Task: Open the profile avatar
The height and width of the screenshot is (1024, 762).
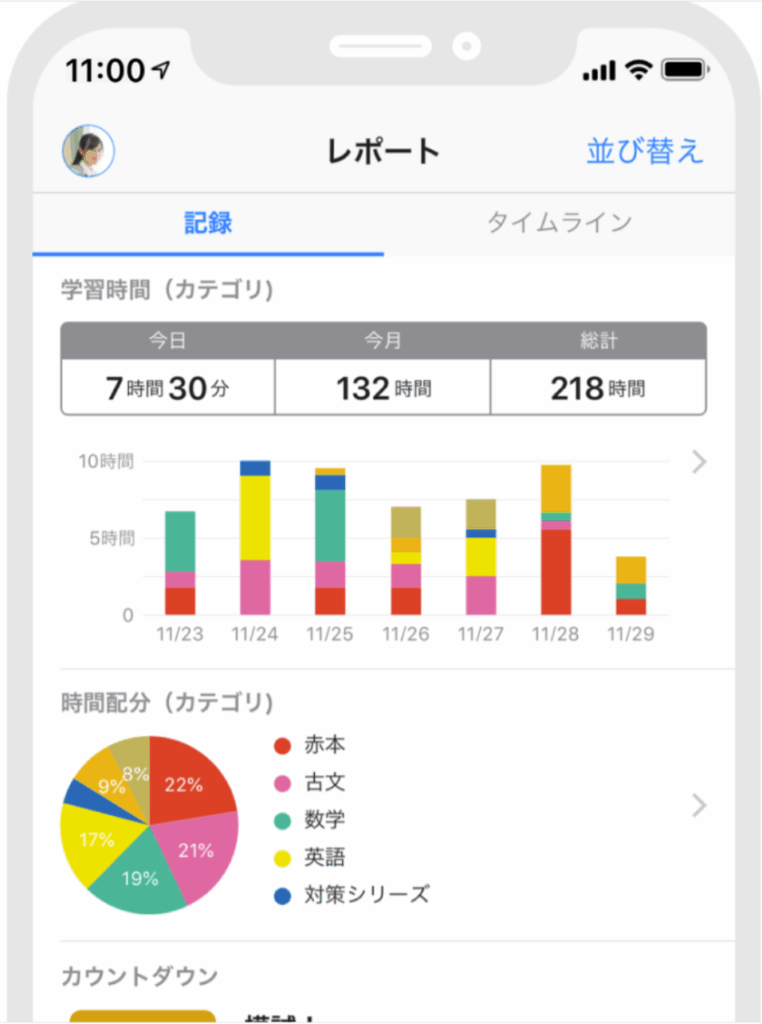Action: pyautogui.click(x=88, y=152)
